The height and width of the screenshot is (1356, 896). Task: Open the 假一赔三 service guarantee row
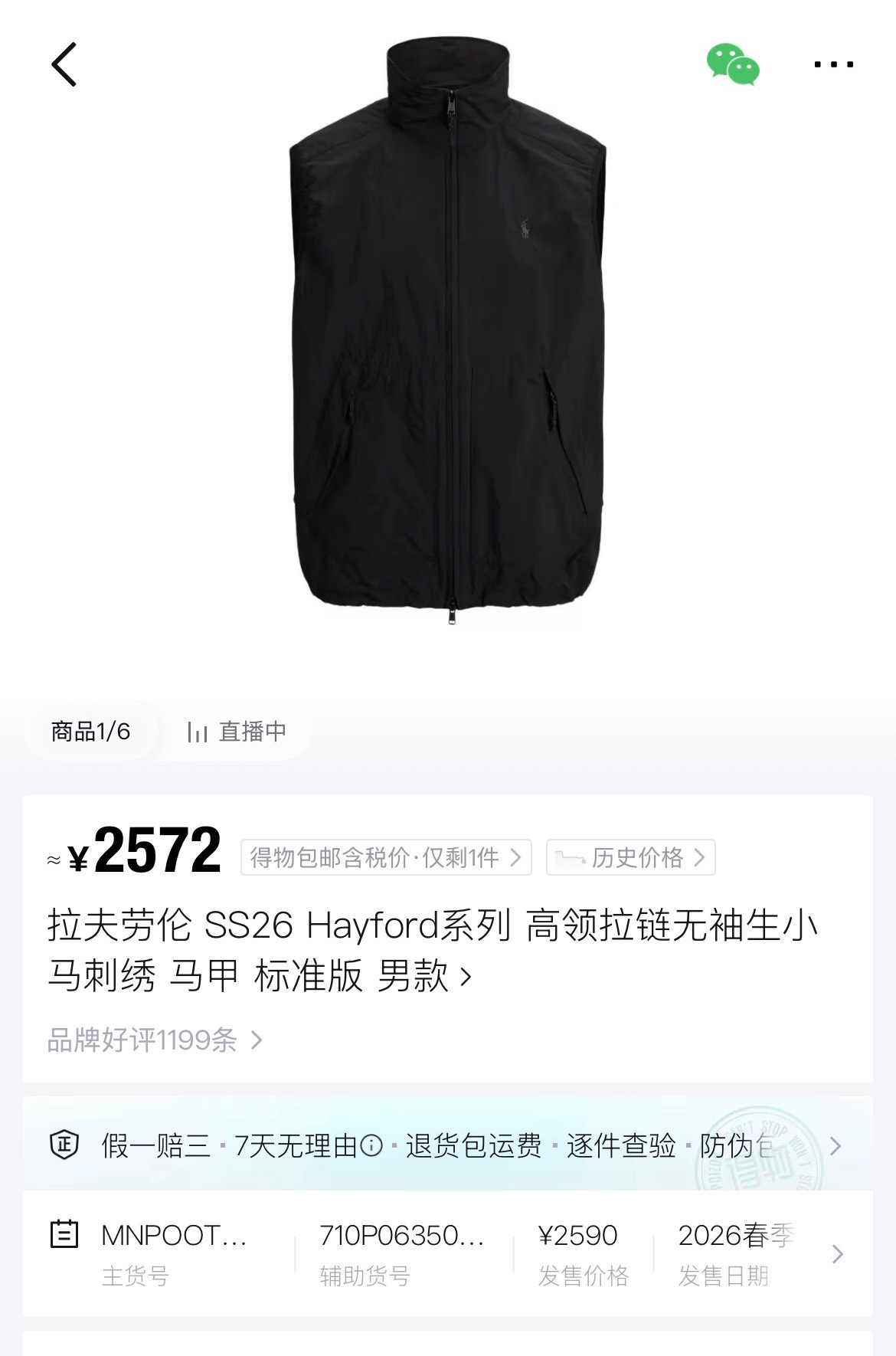tap(448, 1145)
